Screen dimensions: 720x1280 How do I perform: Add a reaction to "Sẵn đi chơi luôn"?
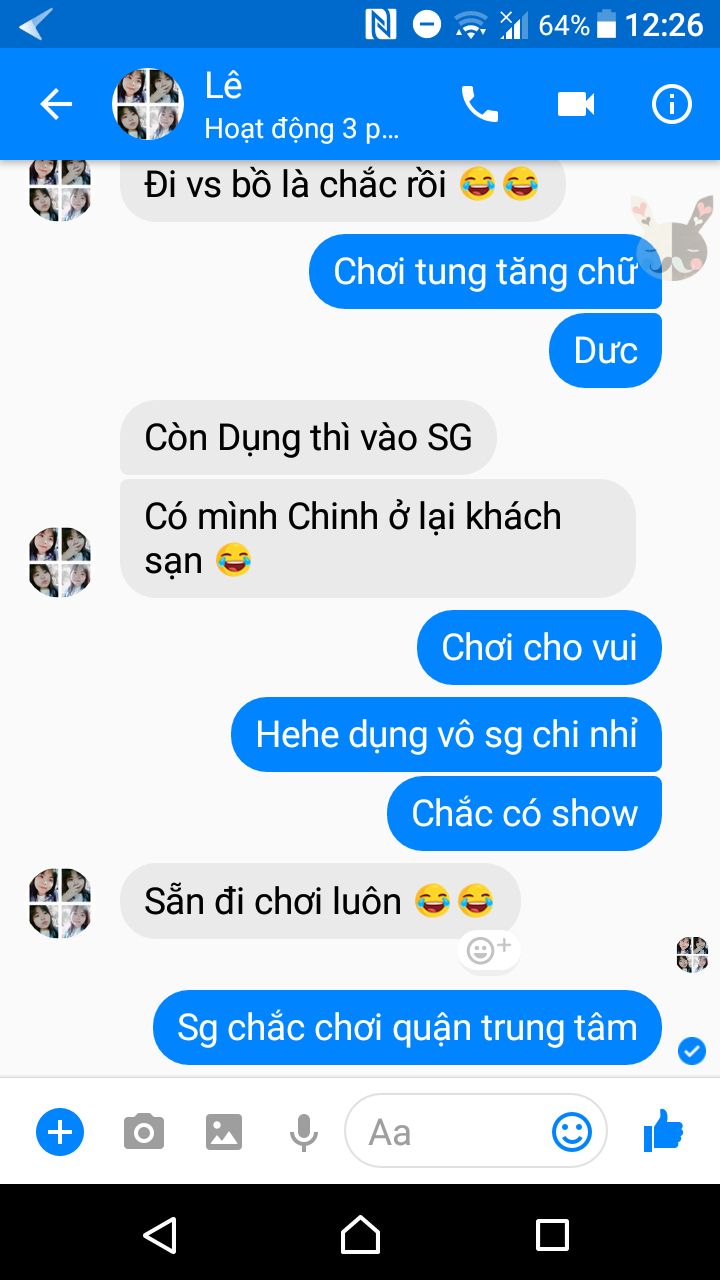488,949
